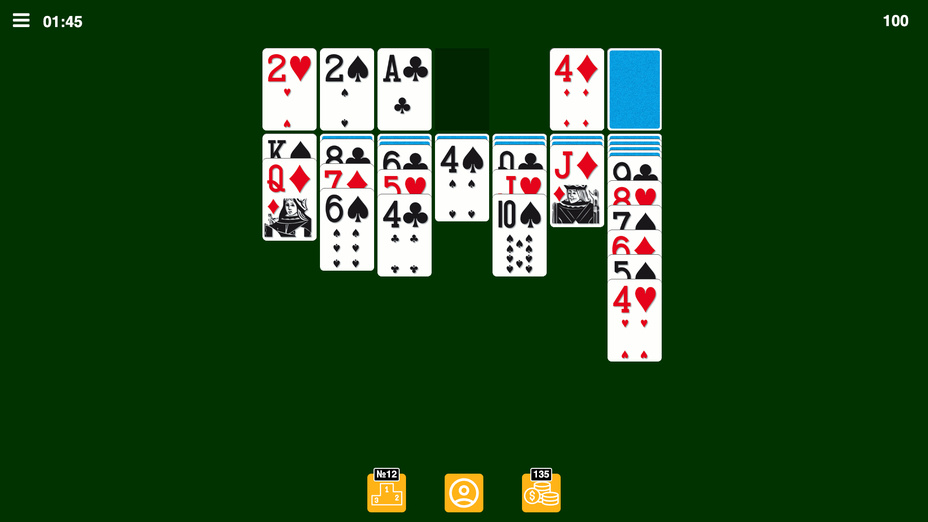The image size is (928, 522).
Task: Select the 10 of spades card
Action: click(x=519, y=240)
